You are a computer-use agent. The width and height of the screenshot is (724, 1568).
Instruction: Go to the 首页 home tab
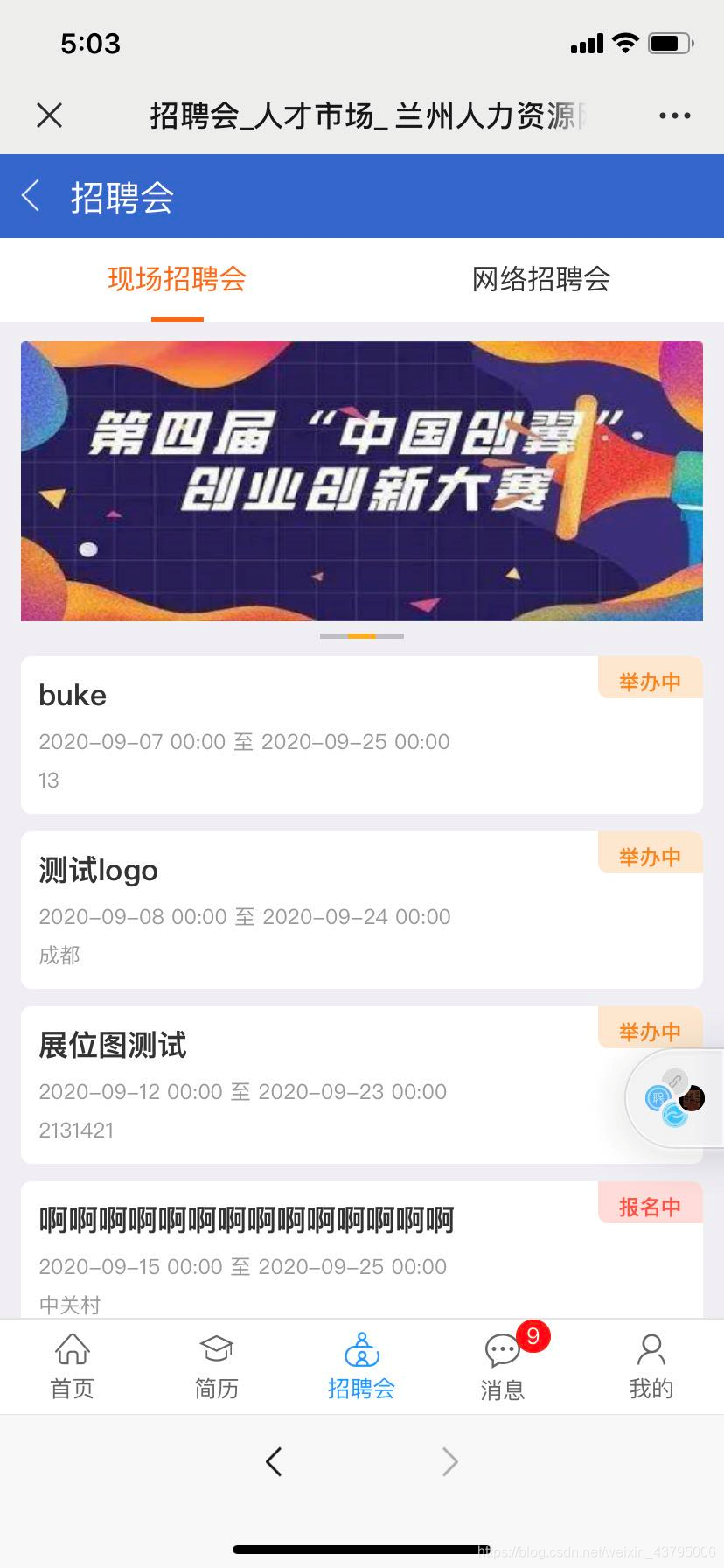coord(73,1367)
